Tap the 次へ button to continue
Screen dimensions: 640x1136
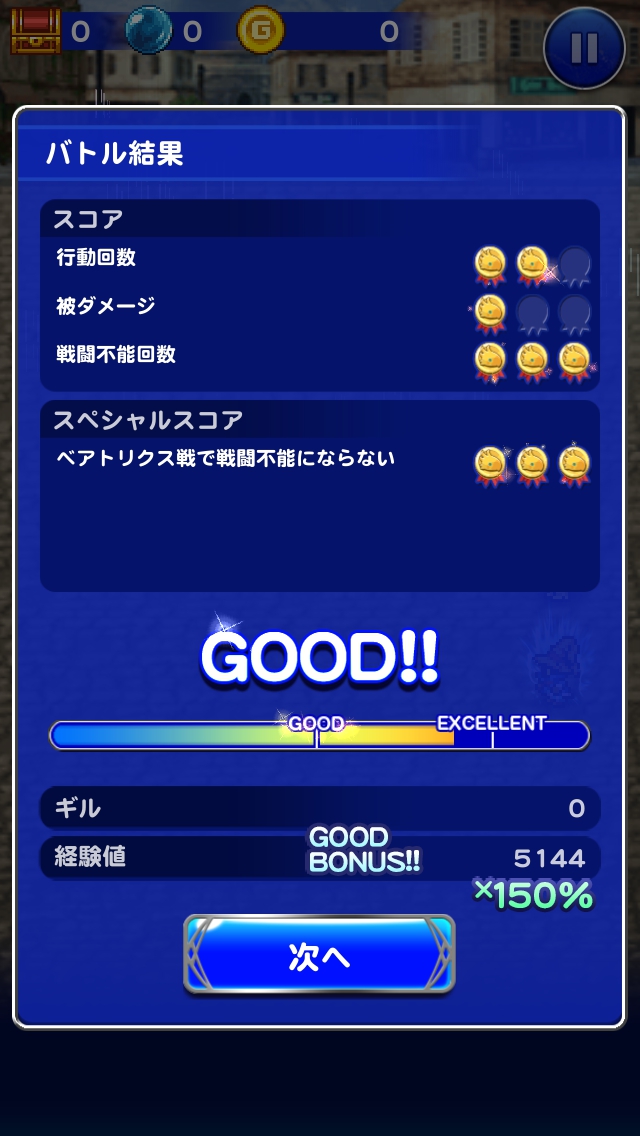319,955
